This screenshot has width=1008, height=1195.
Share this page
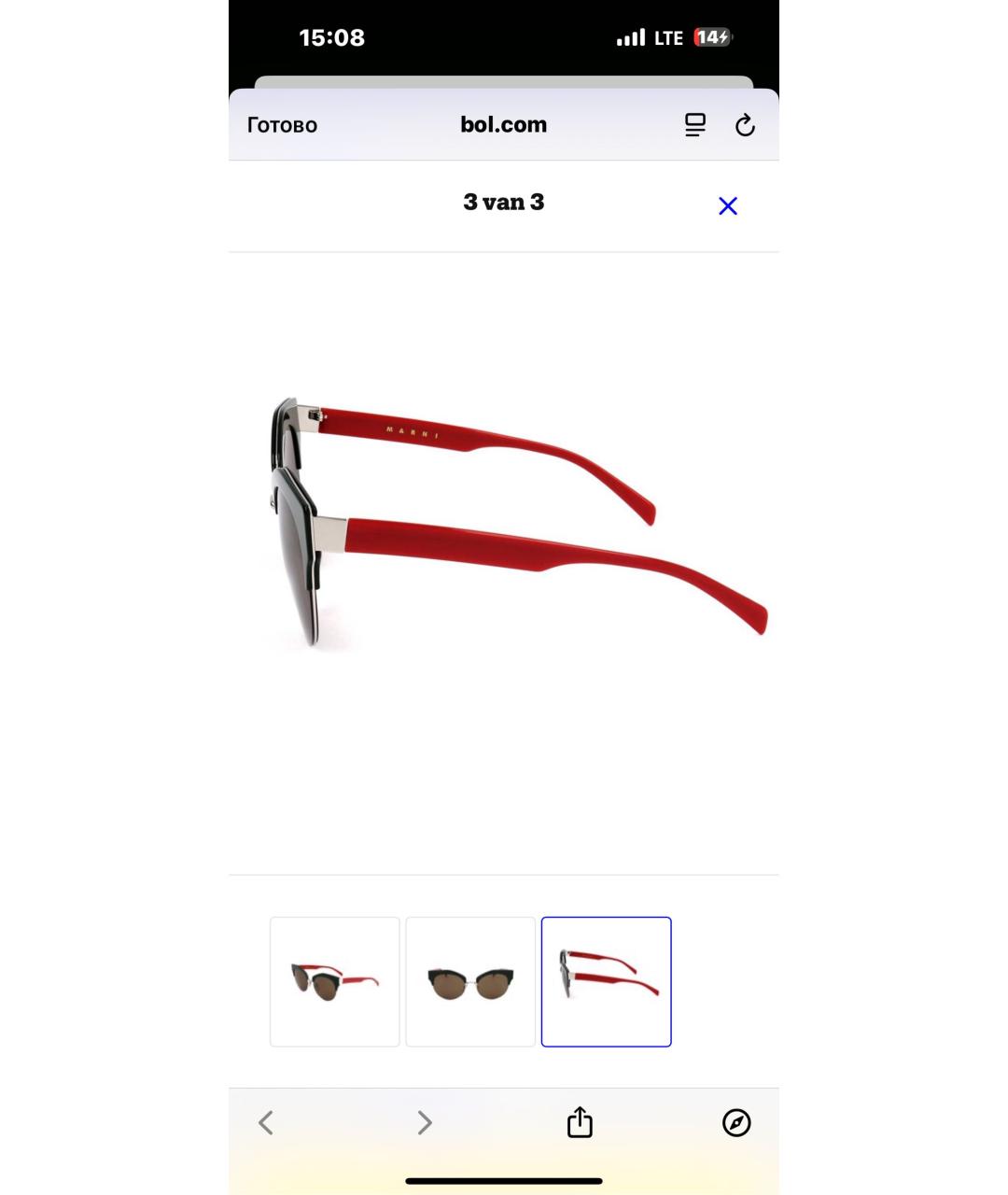[x=580, y=1122]
